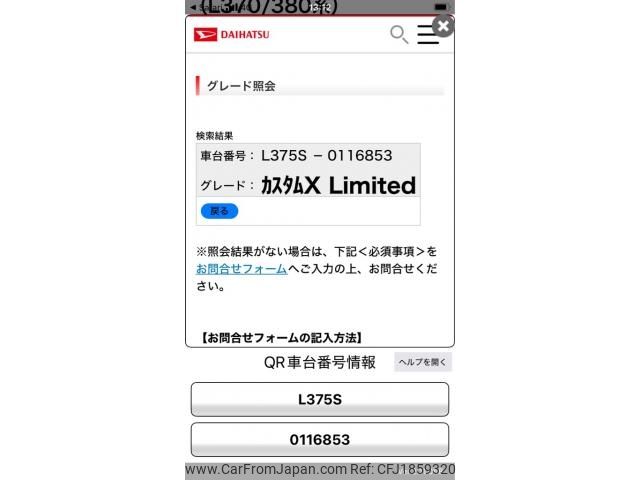
Task: Select the 0116853 button
Action: (x=320, y=439)
